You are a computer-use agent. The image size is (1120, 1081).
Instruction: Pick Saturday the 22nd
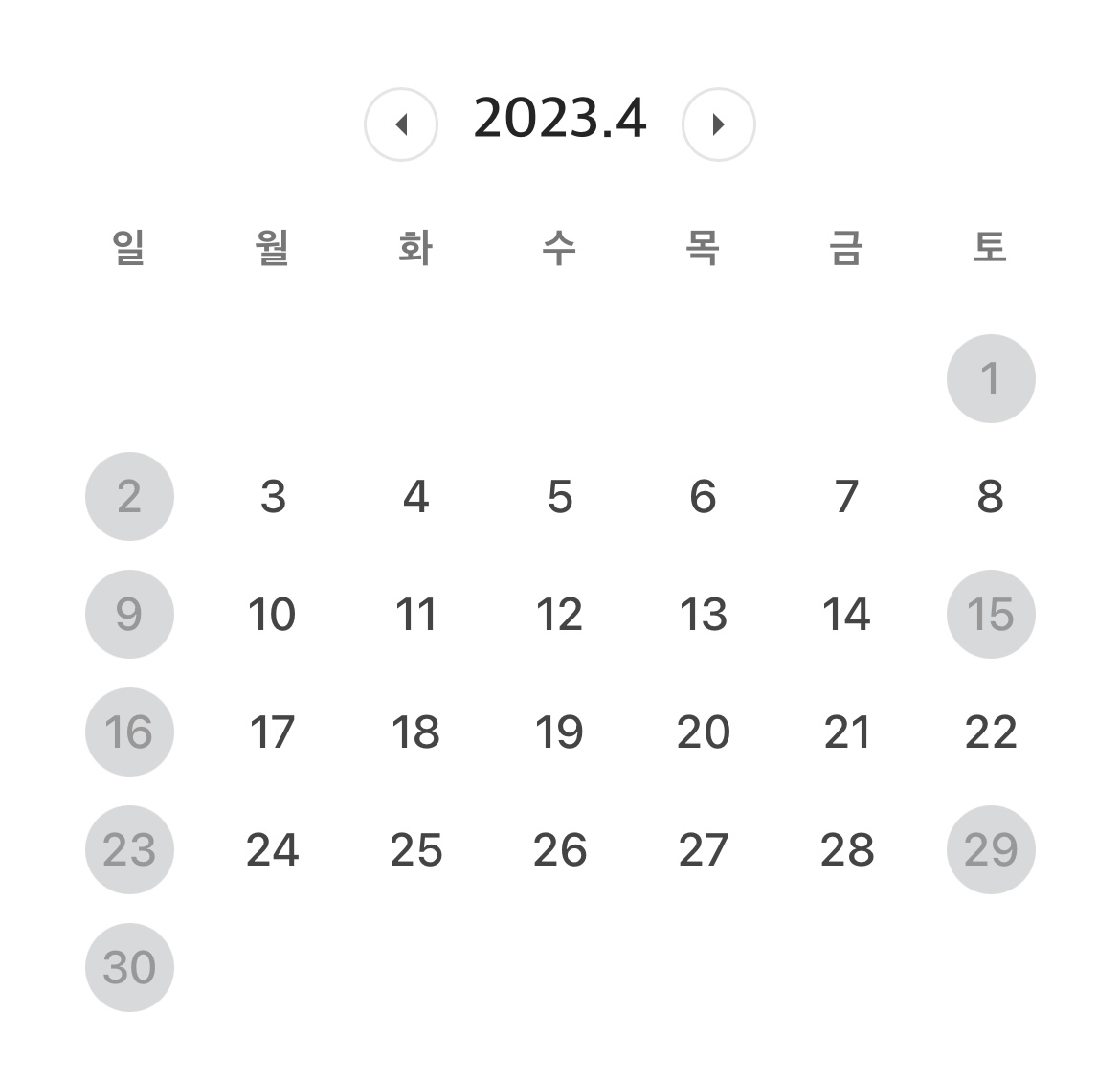(990, 732)
